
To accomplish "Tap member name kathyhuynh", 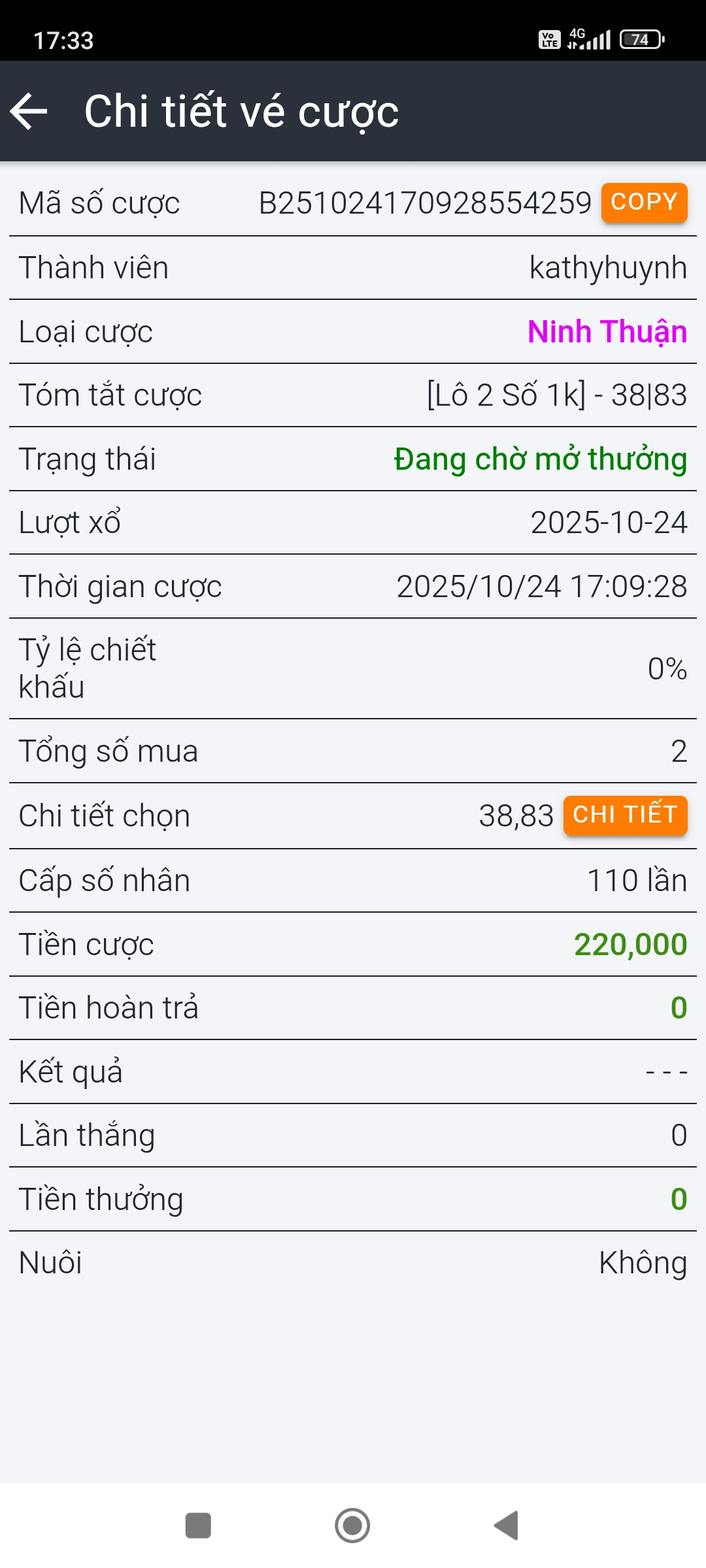I will [x=607, y=267].
